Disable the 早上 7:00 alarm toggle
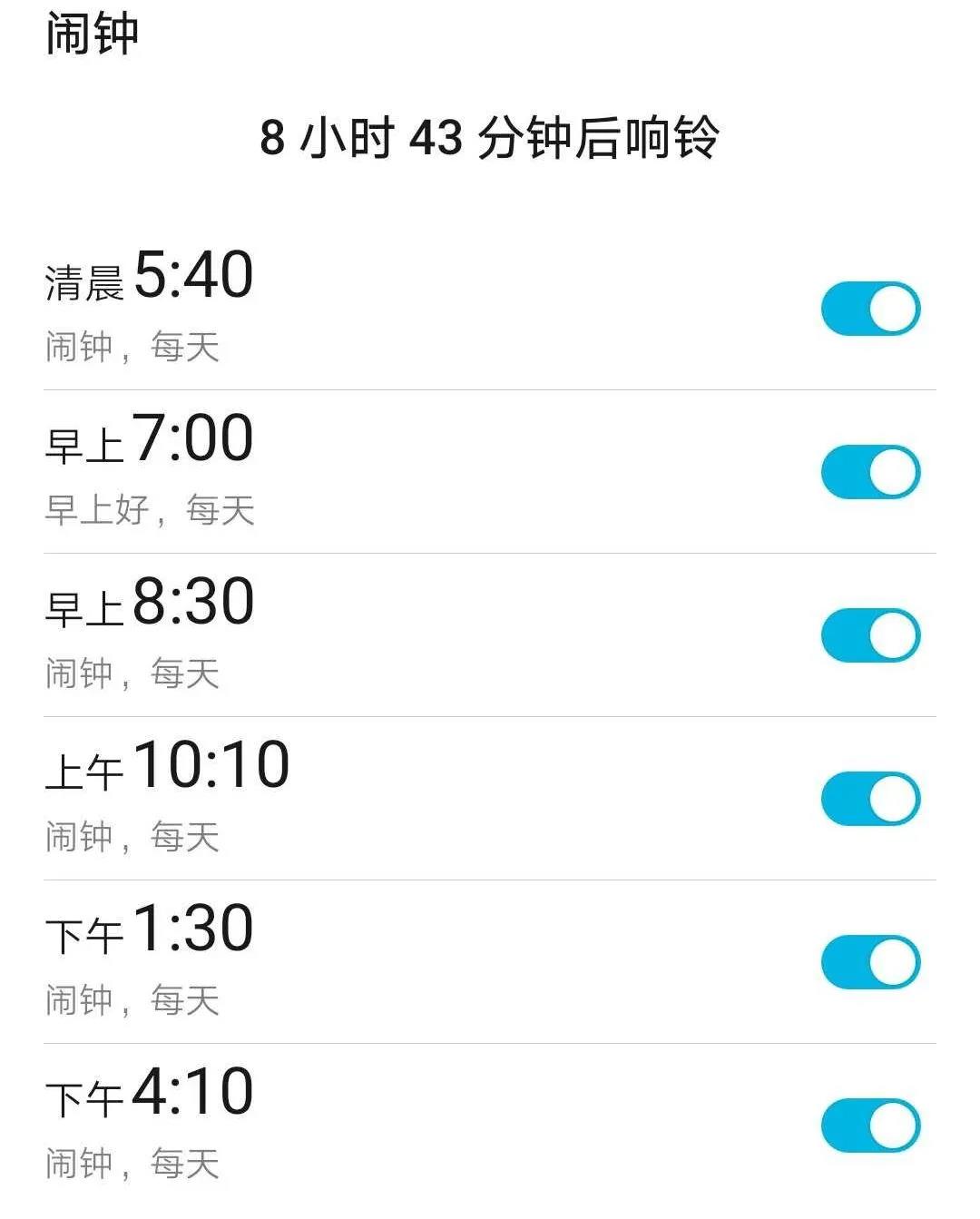The height and width of the screenshot is (1219, 980). click(x=870, y=472)
